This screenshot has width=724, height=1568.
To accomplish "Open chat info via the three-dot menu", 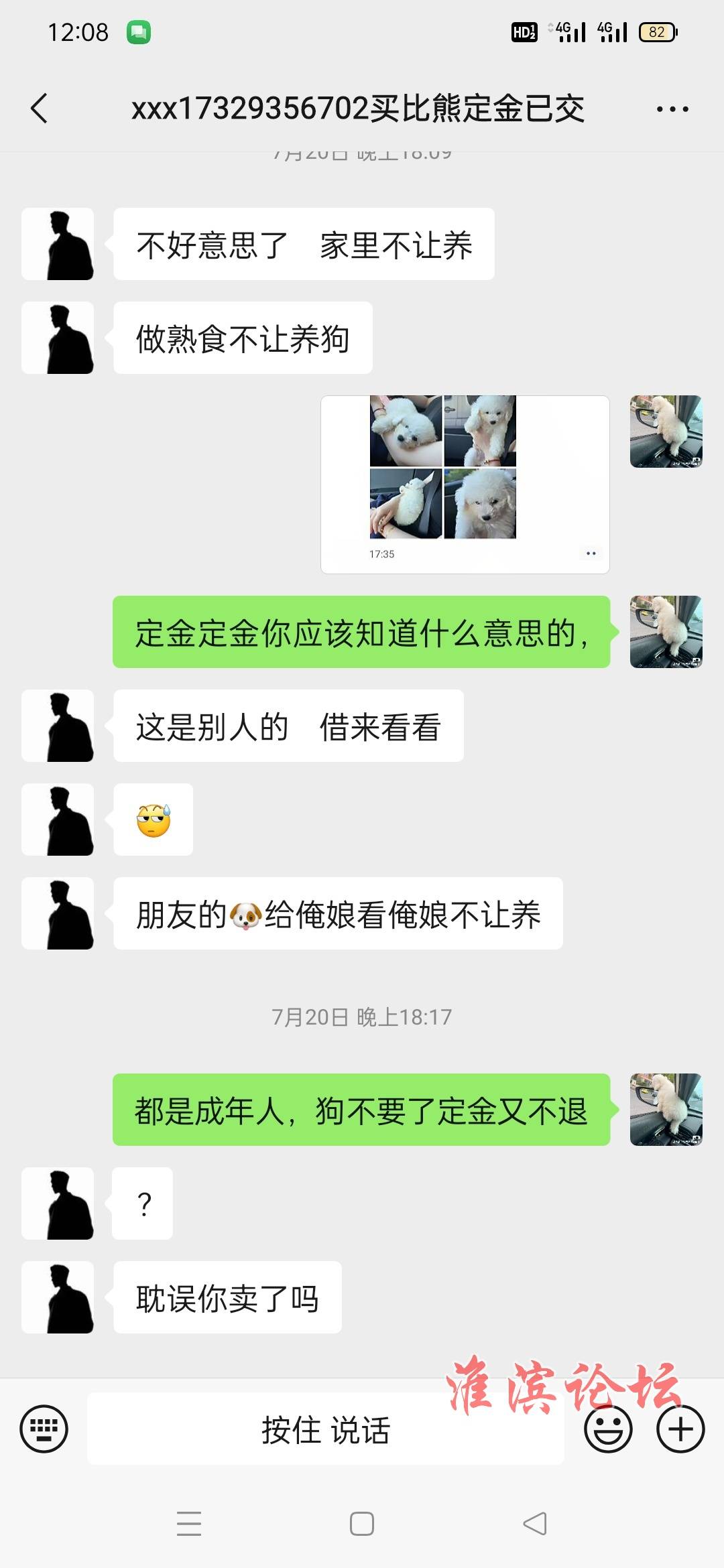I will [672, 109].
